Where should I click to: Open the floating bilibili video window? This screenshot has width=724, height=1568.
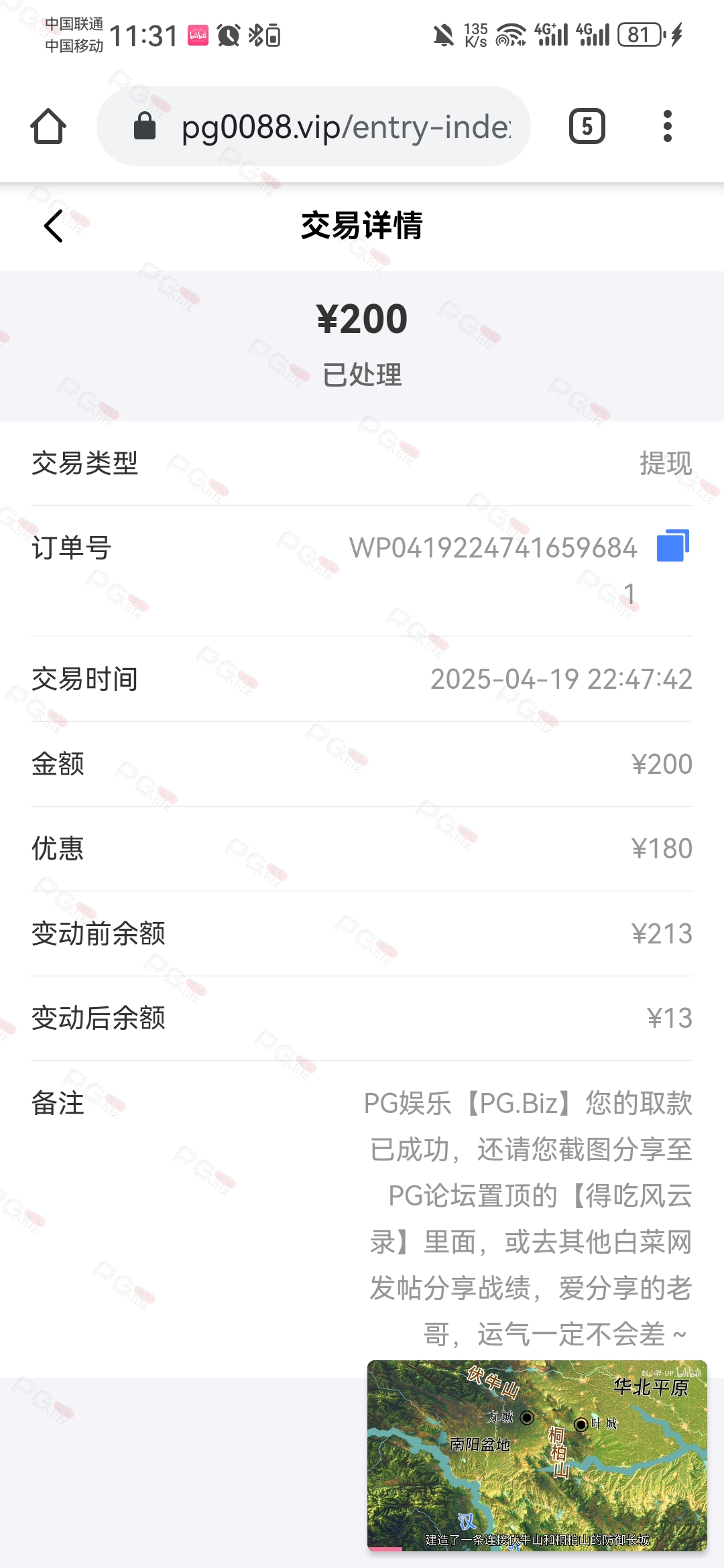click(x=537, y=1455)
